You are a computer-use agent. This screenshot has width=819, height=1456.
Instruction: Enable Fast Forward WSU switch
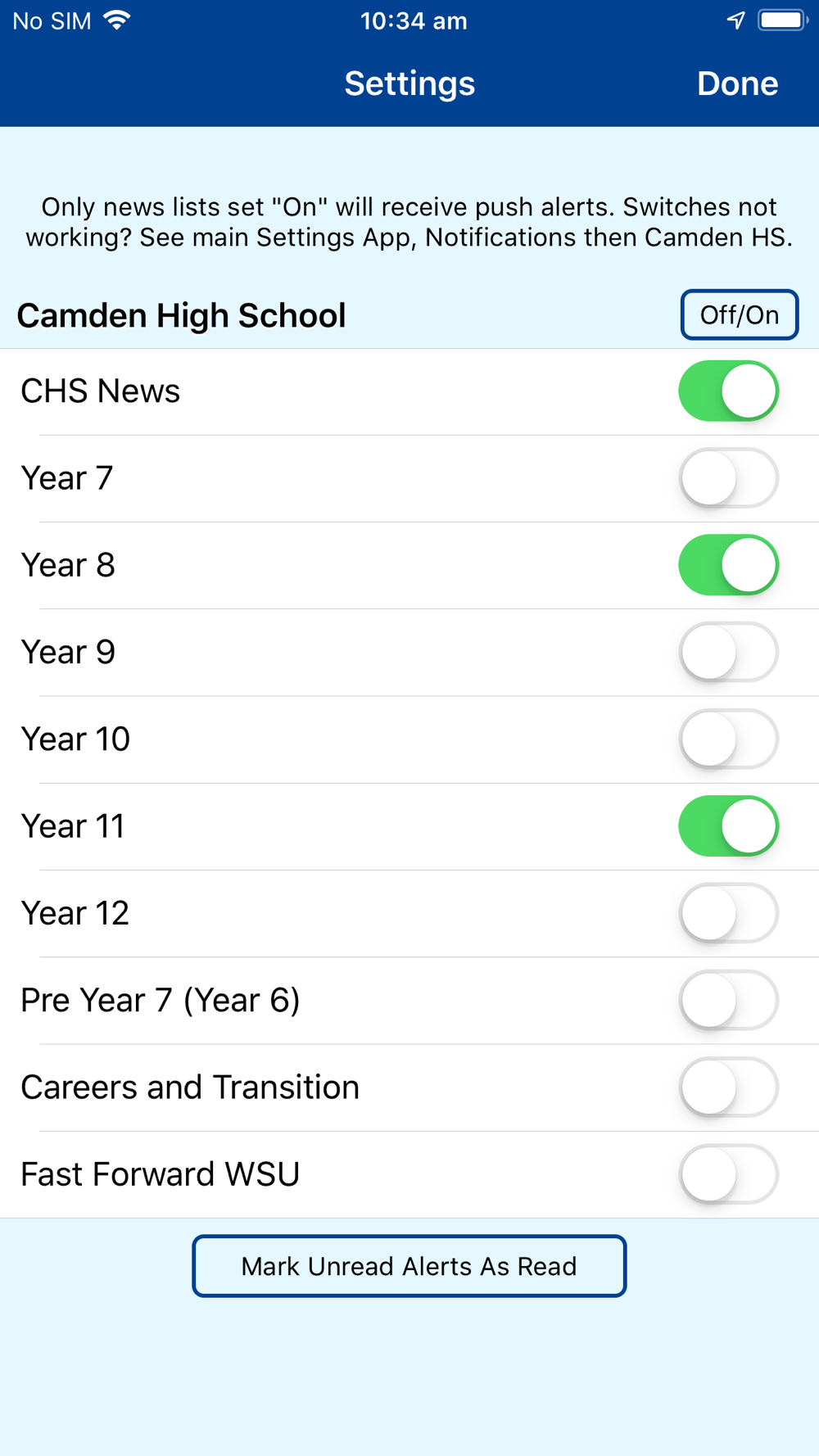pyautogui.click(x=728, y=1174)
